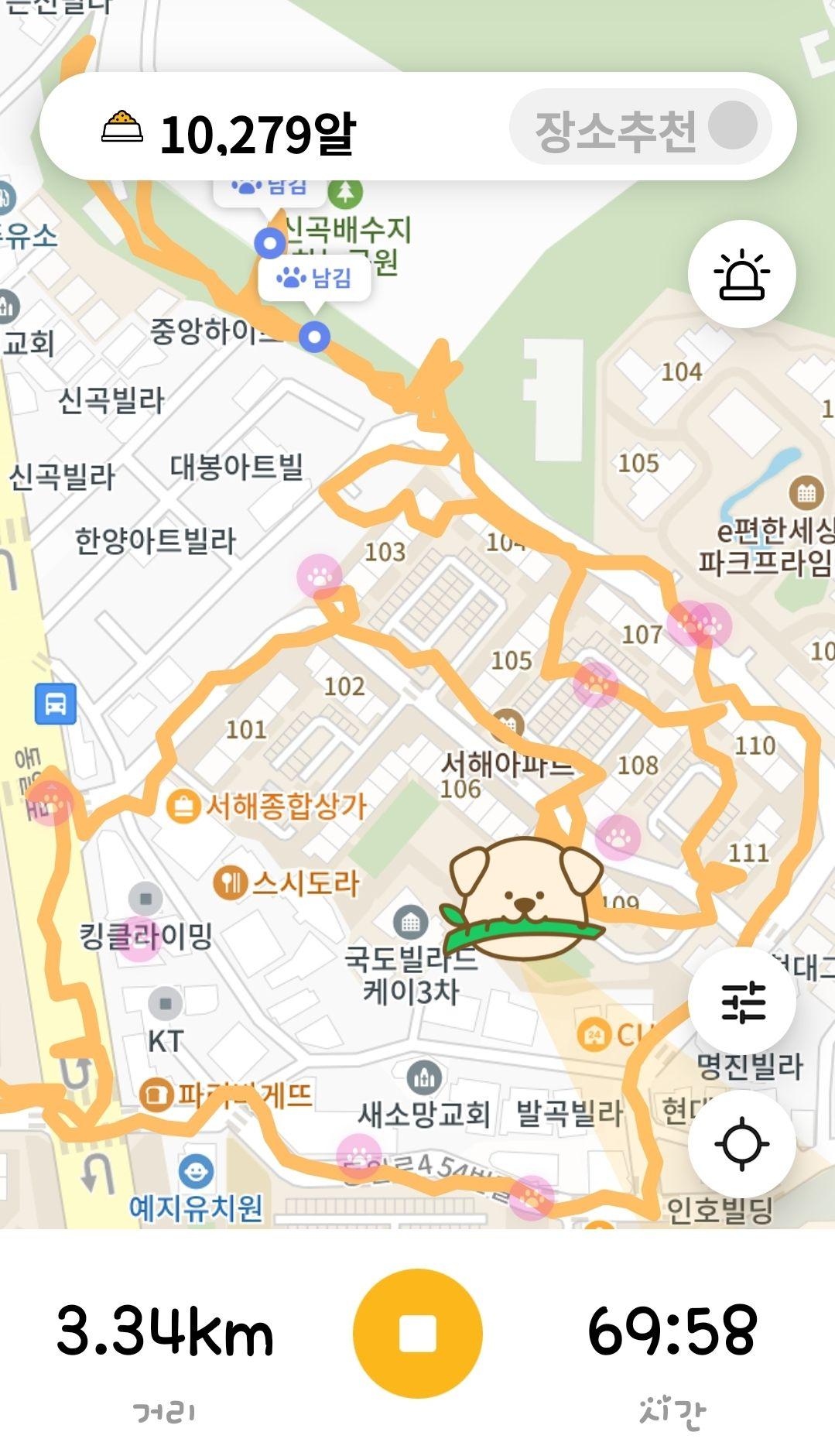
Task: Recenter map on current location
Action: point(741,1144)
